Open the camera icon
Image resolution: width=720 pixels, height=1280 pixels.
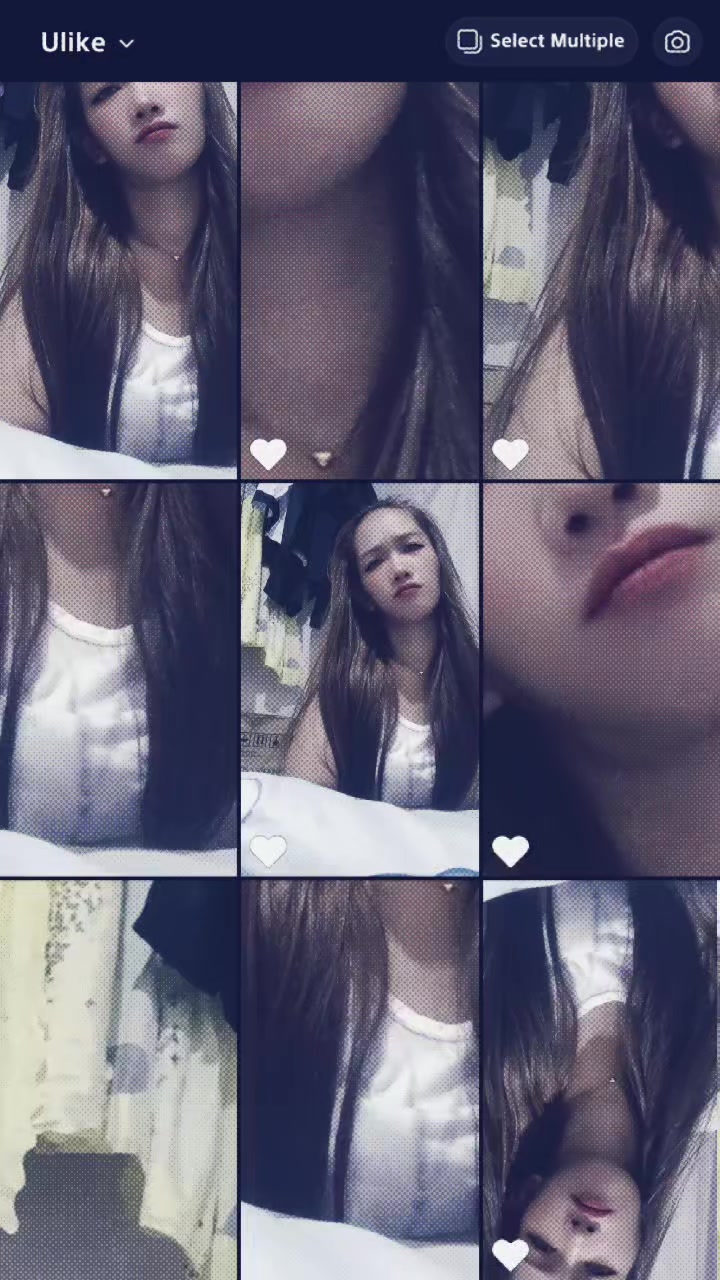pyautogui.click(x=677, y=42)
